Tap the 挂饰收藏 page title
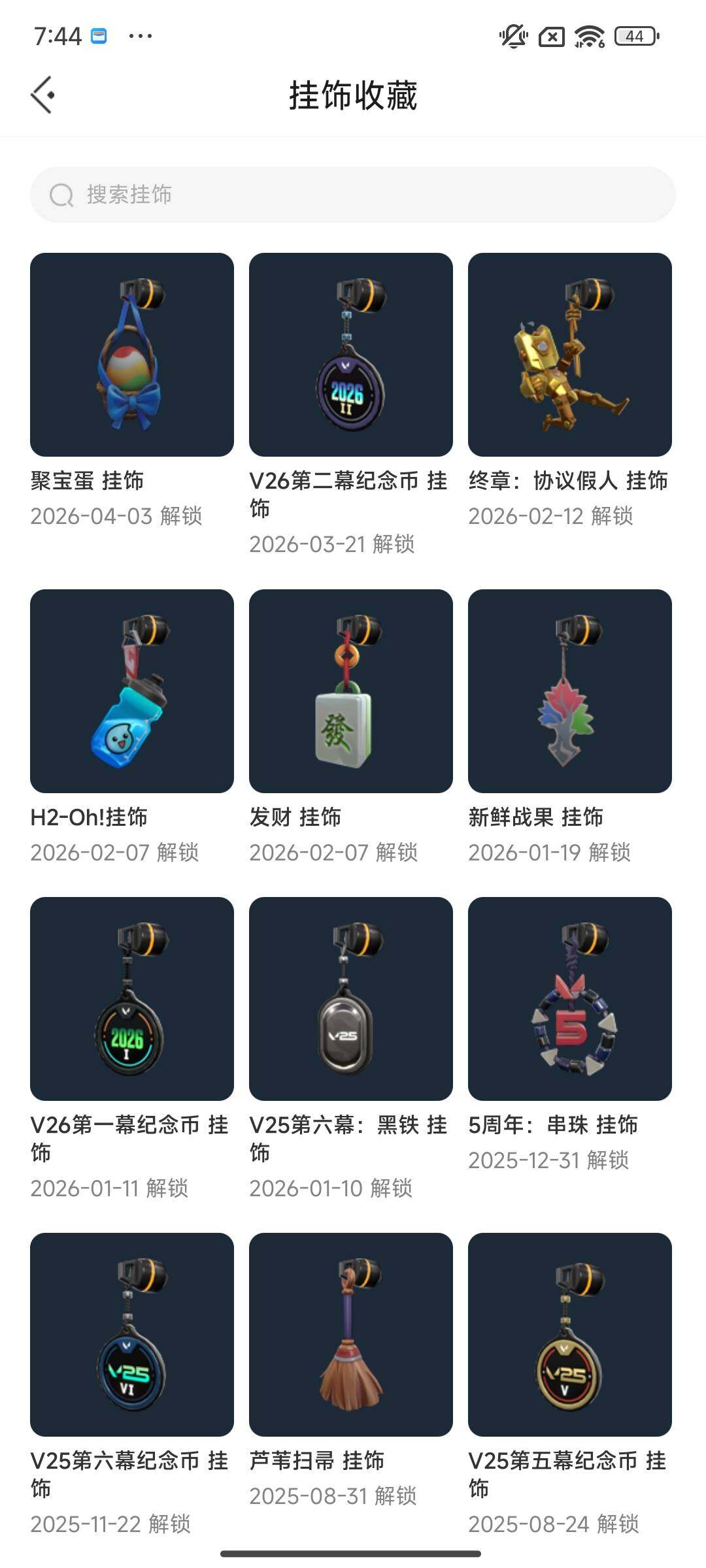This screenshot has width=706, height=1568. point(353,95)
